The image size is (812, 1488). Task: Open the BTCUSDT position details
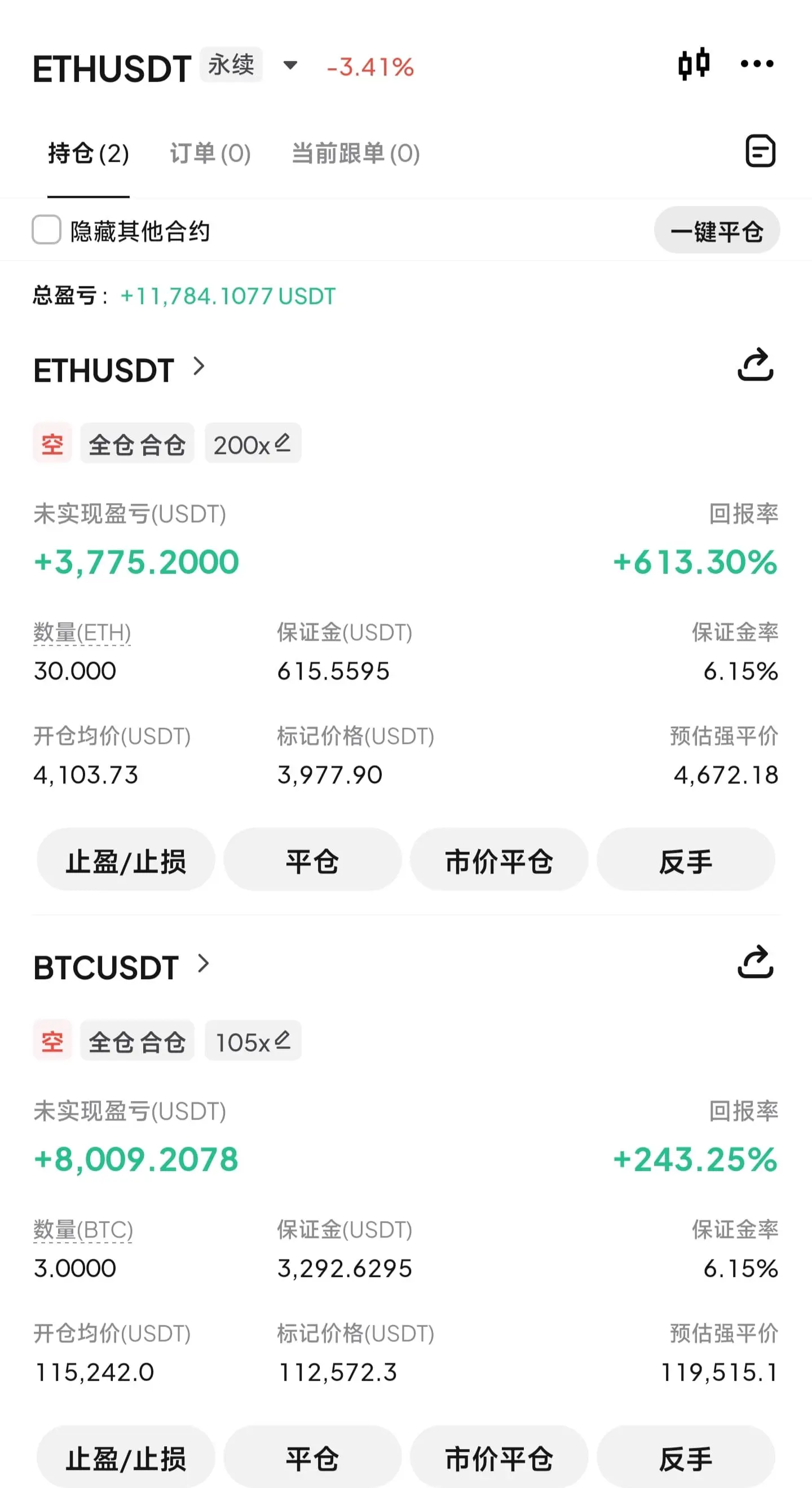pyautogui.click(x=121, y=967)
